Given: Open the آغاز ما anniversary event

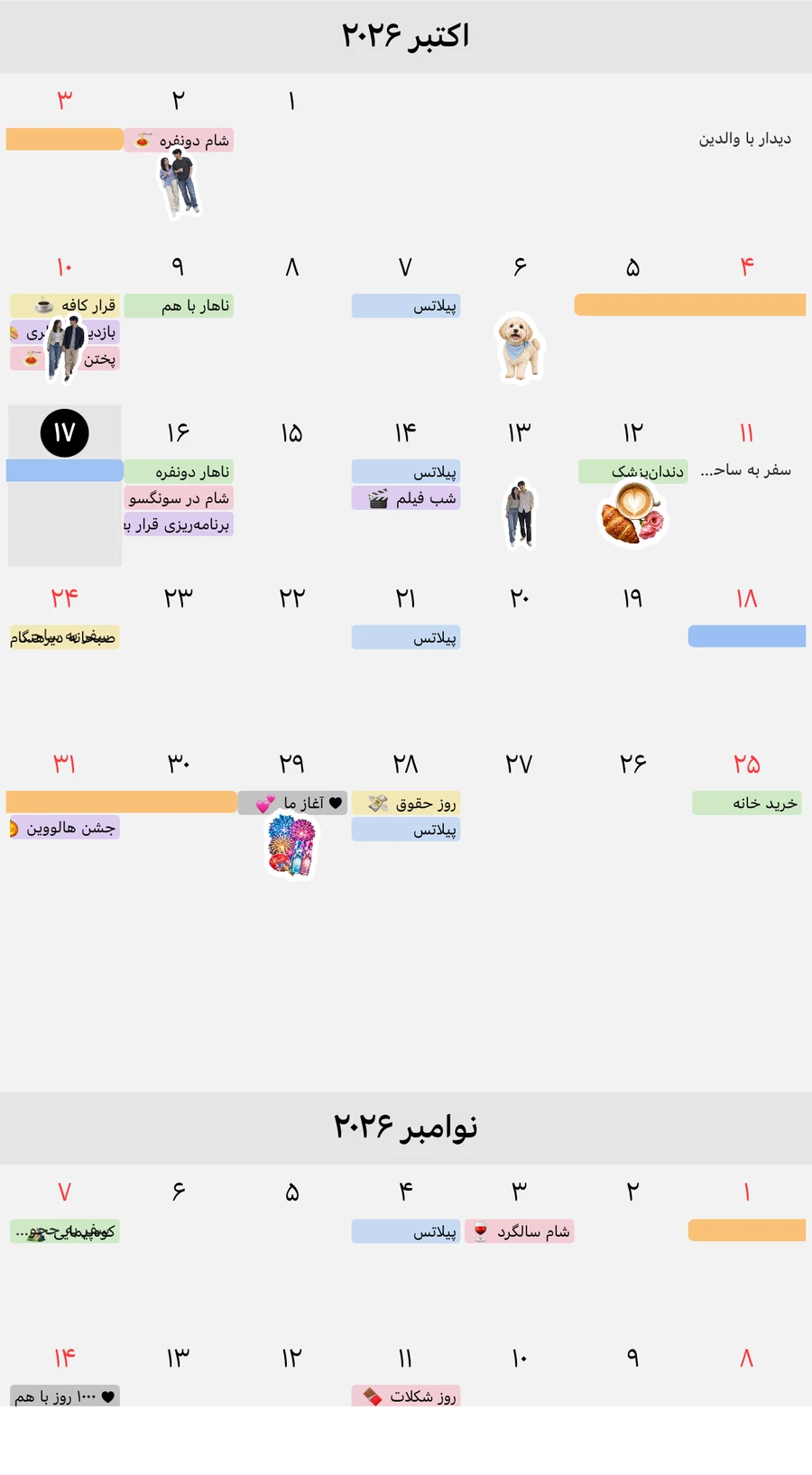Looking at the screenshot, I should (292, 803).
